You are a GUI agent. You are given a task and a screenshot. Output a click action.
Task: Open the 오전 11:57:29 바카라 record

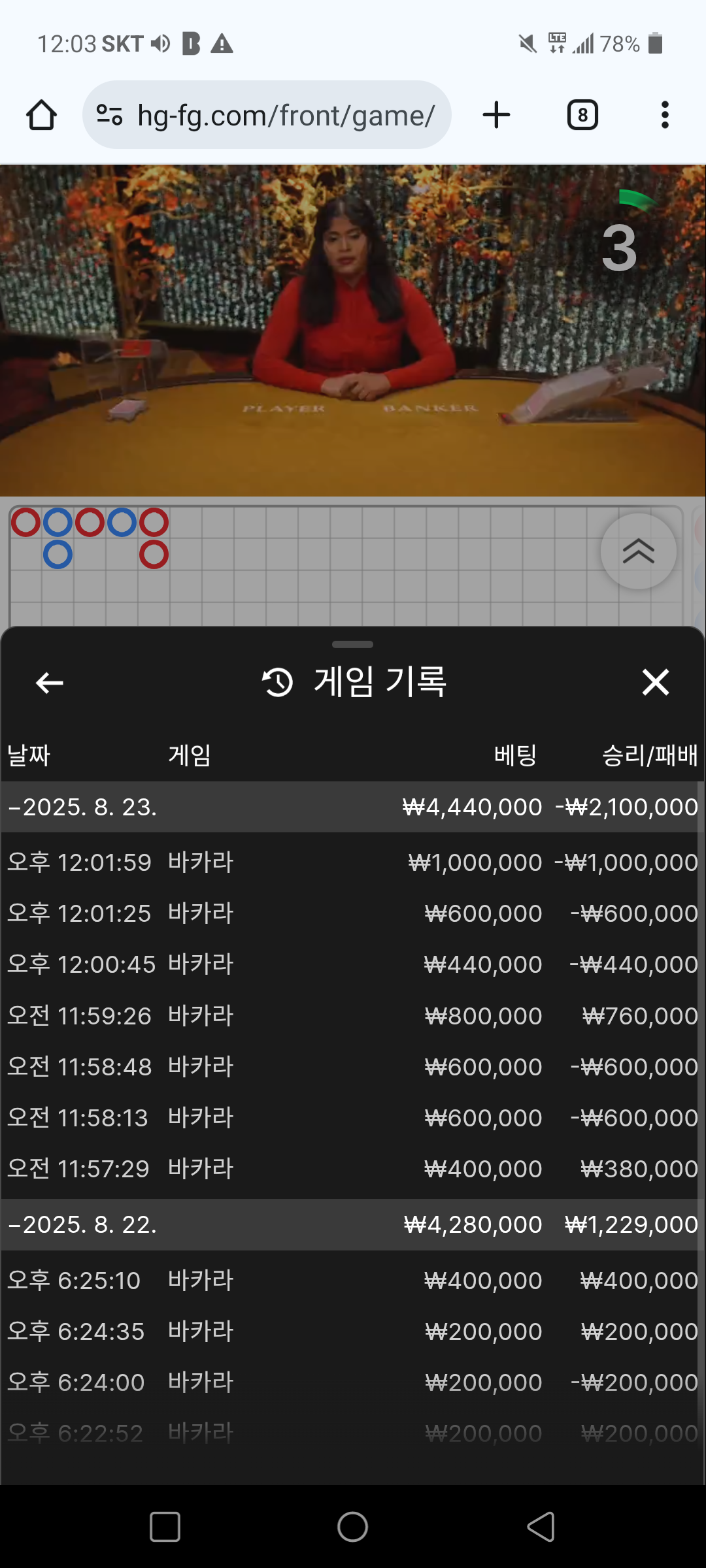coord(353,1169)
